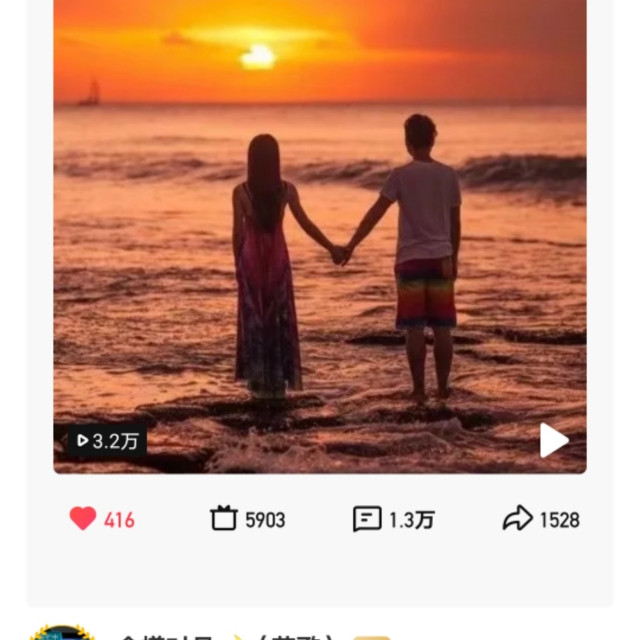Unlike the post with 416 likes
640x640 pixels.
[x=83, y=518]
